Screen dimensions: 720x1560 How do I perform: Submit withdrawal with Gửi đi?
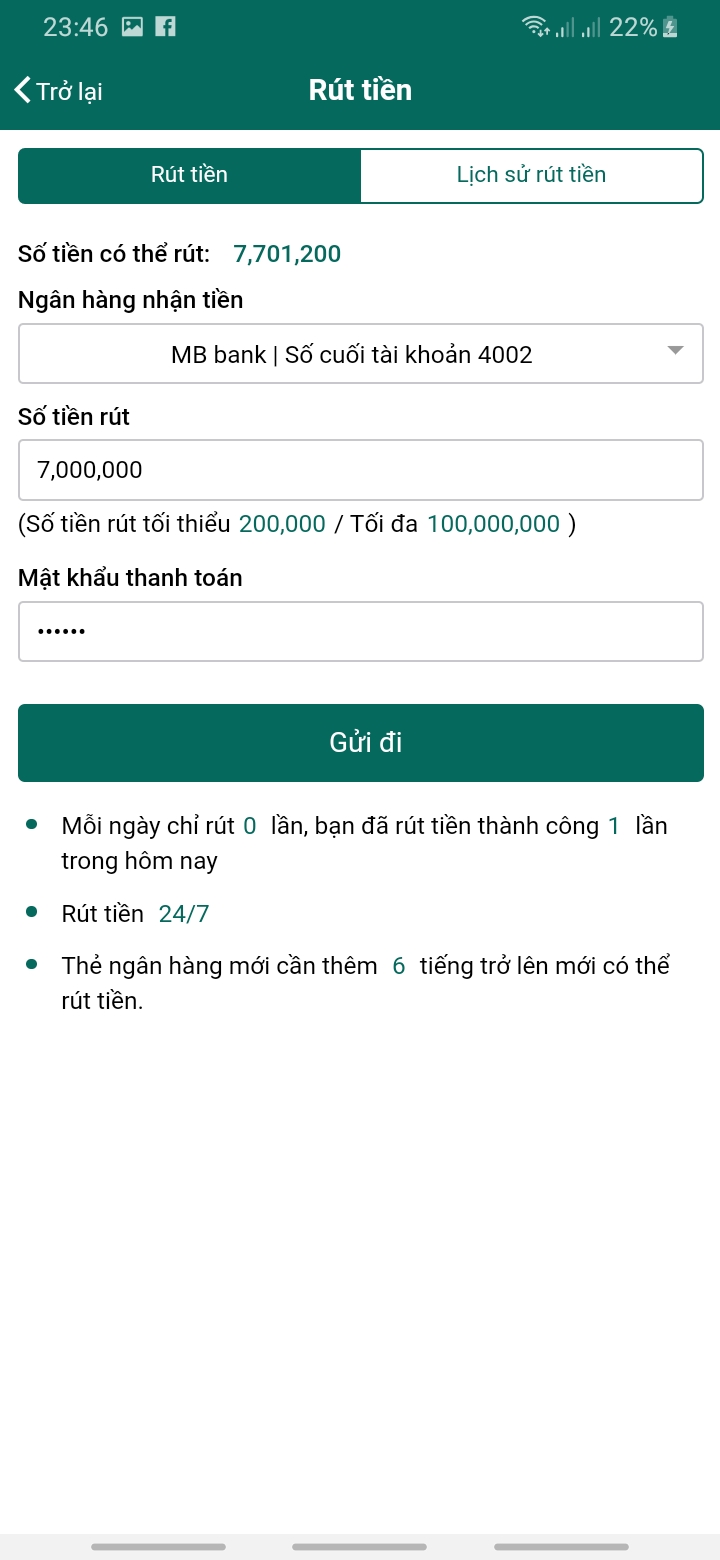point(360,743)
